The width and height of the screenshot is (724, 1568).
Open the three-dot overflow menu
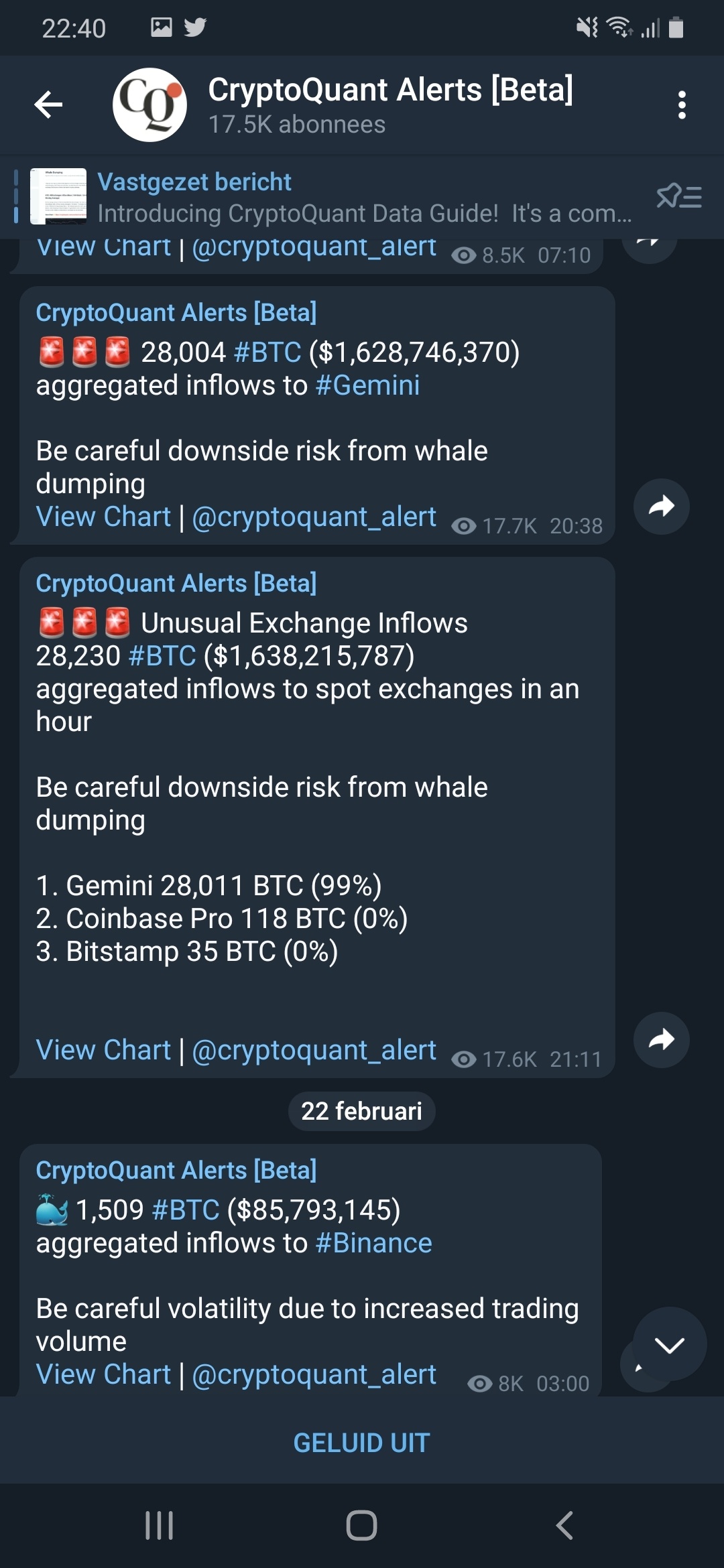(x=682, y=105)
